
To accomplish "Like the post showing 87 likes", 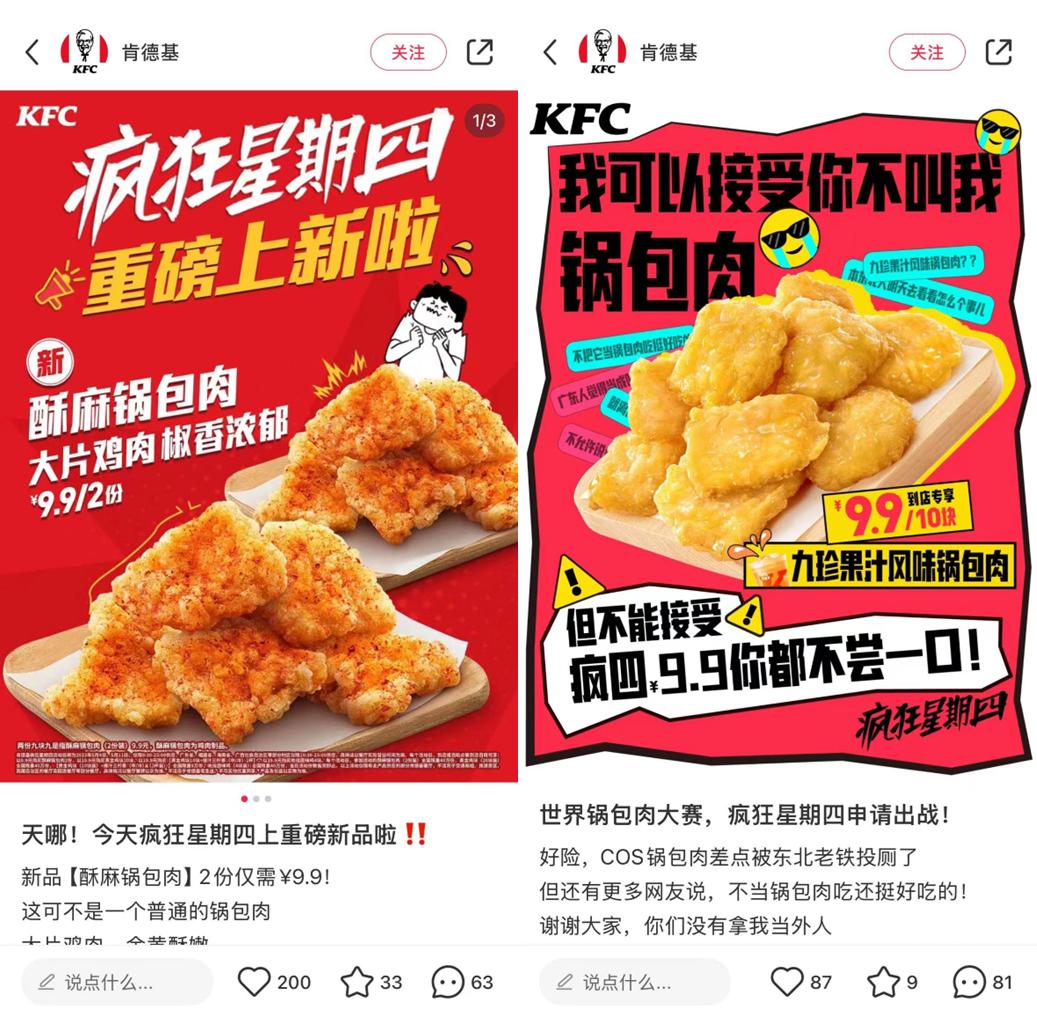I will (x=788, y=981).
